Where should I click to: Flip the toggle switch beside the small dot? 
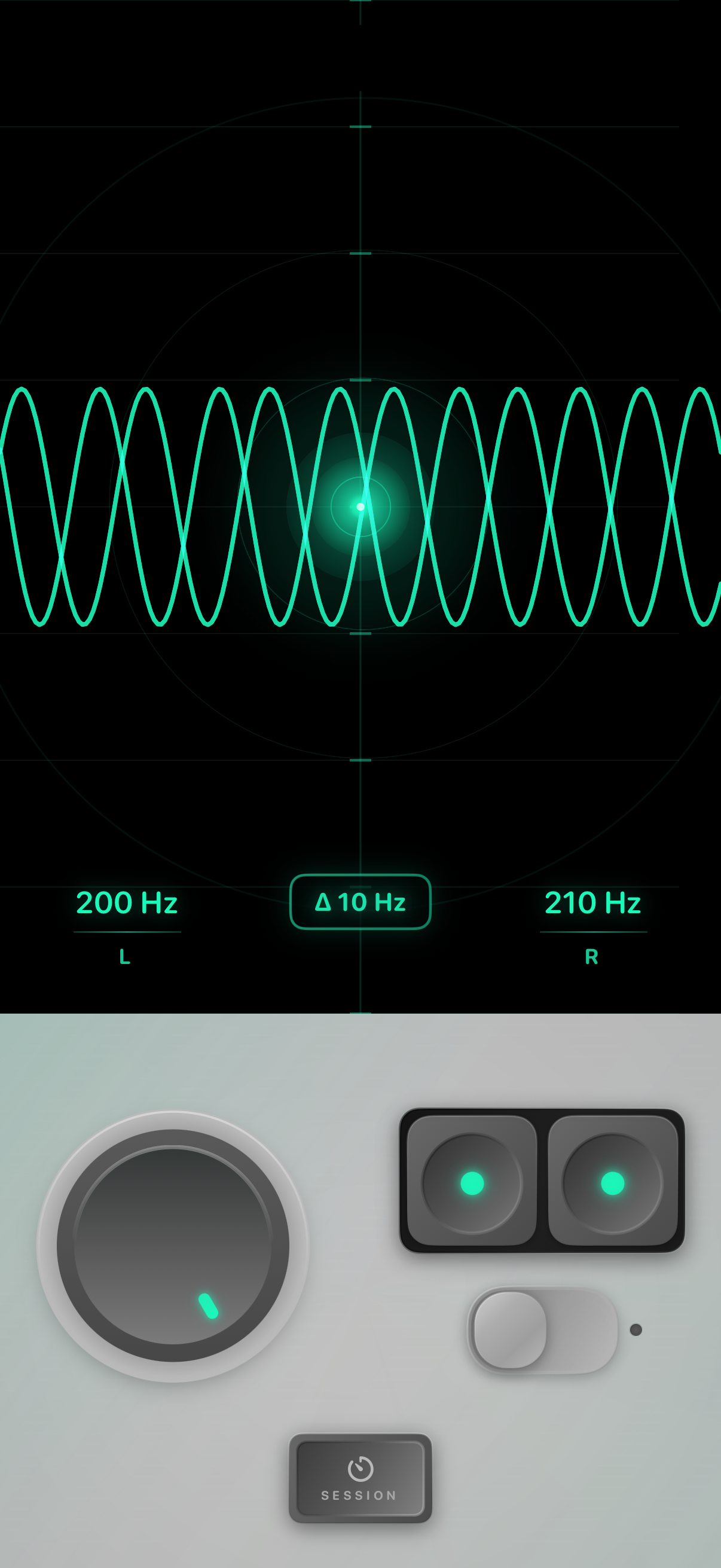(x=542, y=1330)
